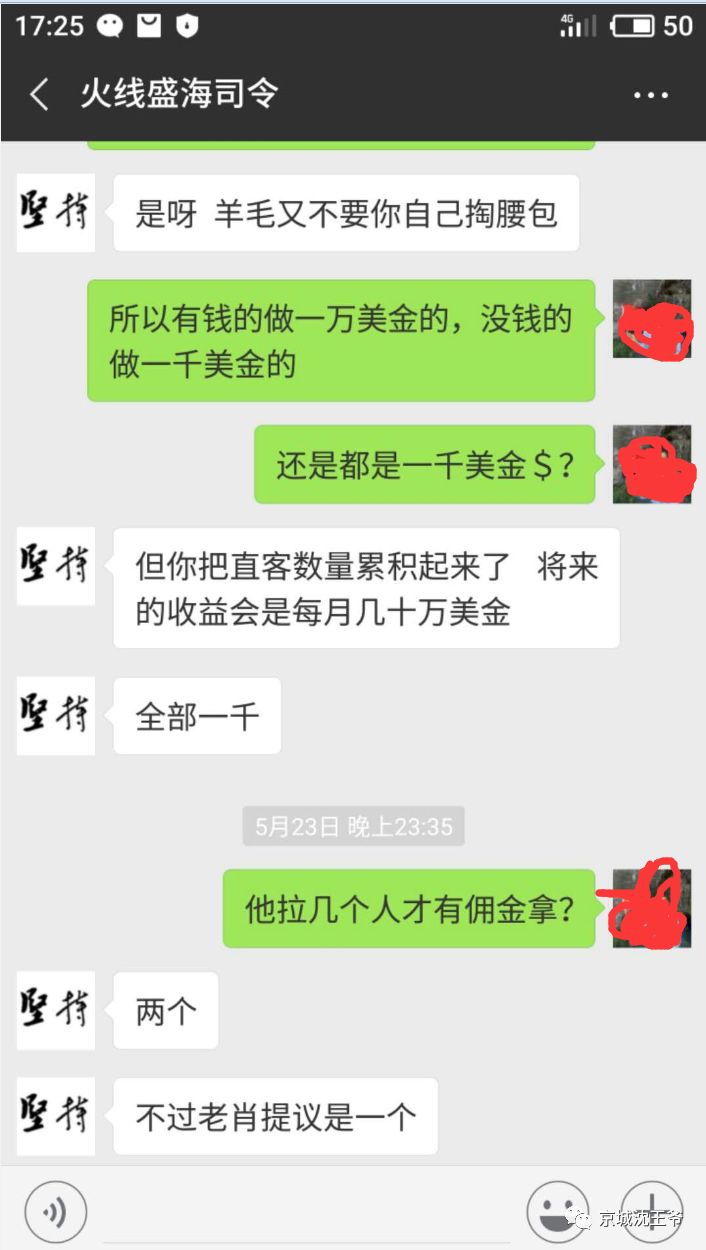Tap own avatar next to 还是都是一千美金 message
Image resolution: width=706 pixels, height=1250 pixels.
652,465
